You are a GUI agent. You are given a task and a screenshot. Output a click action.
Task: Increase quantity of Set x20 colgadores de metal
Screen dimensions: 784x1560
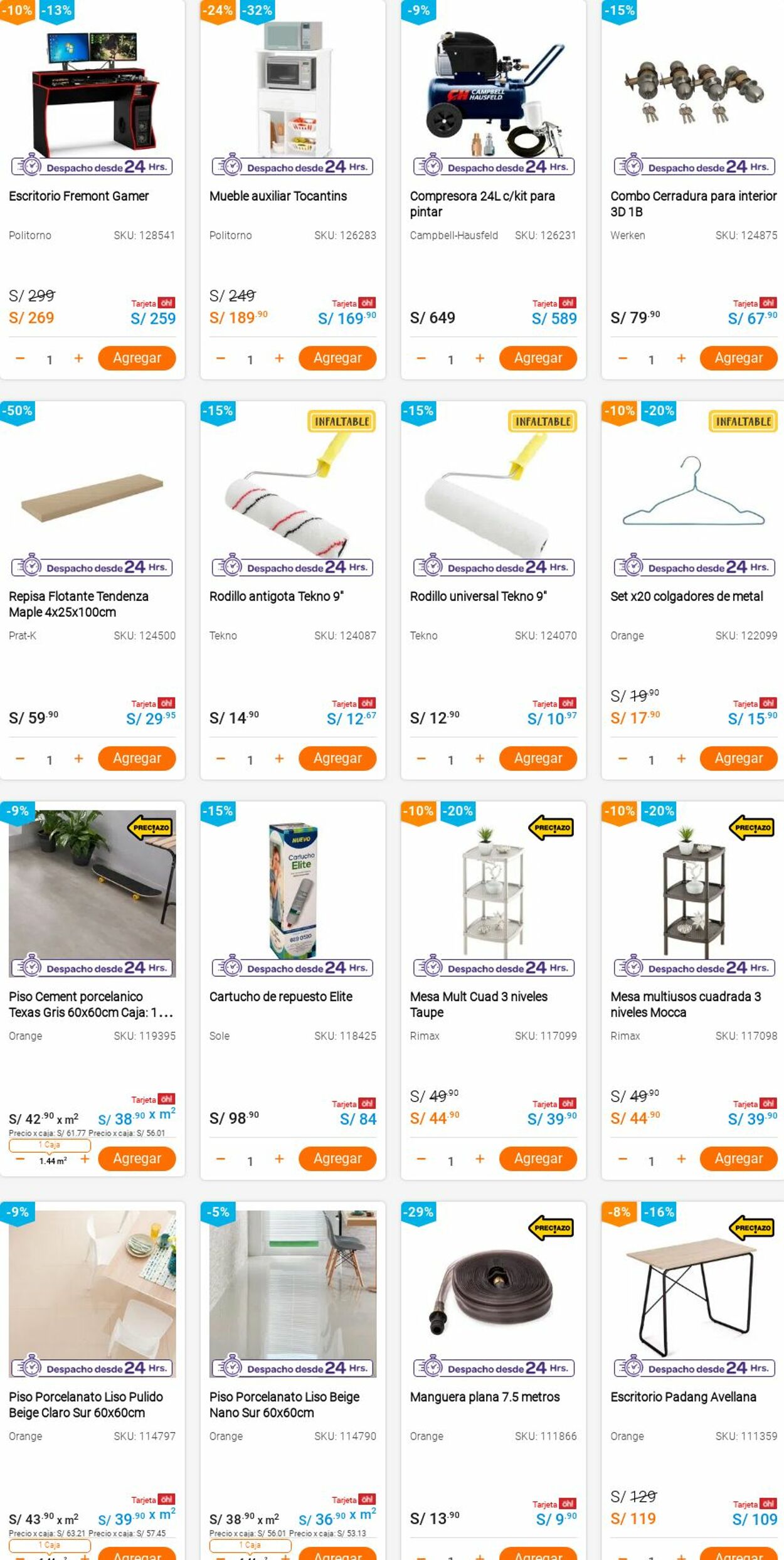click(x=681, y=758)
